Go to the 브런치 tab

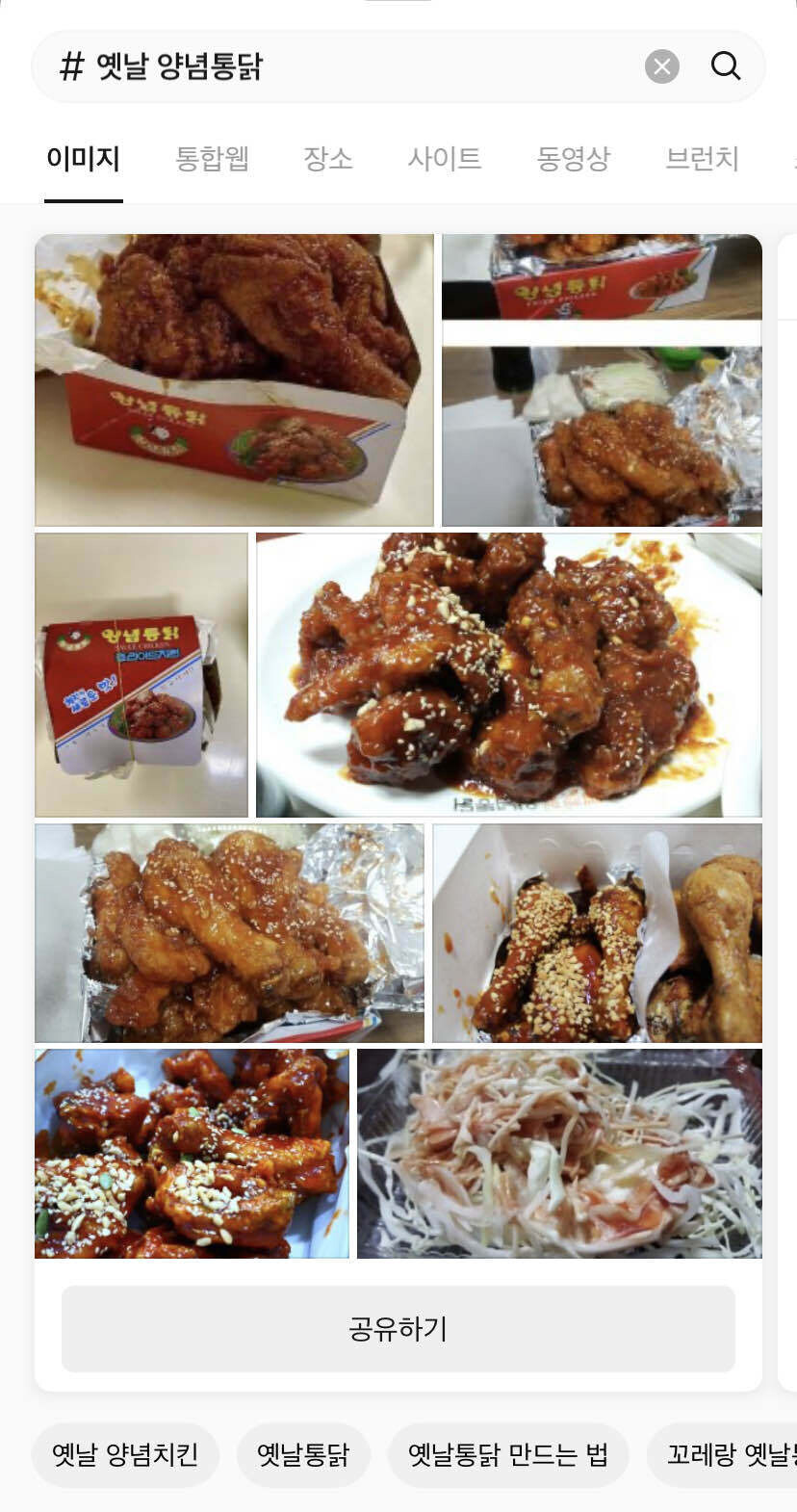pos(703,158)
